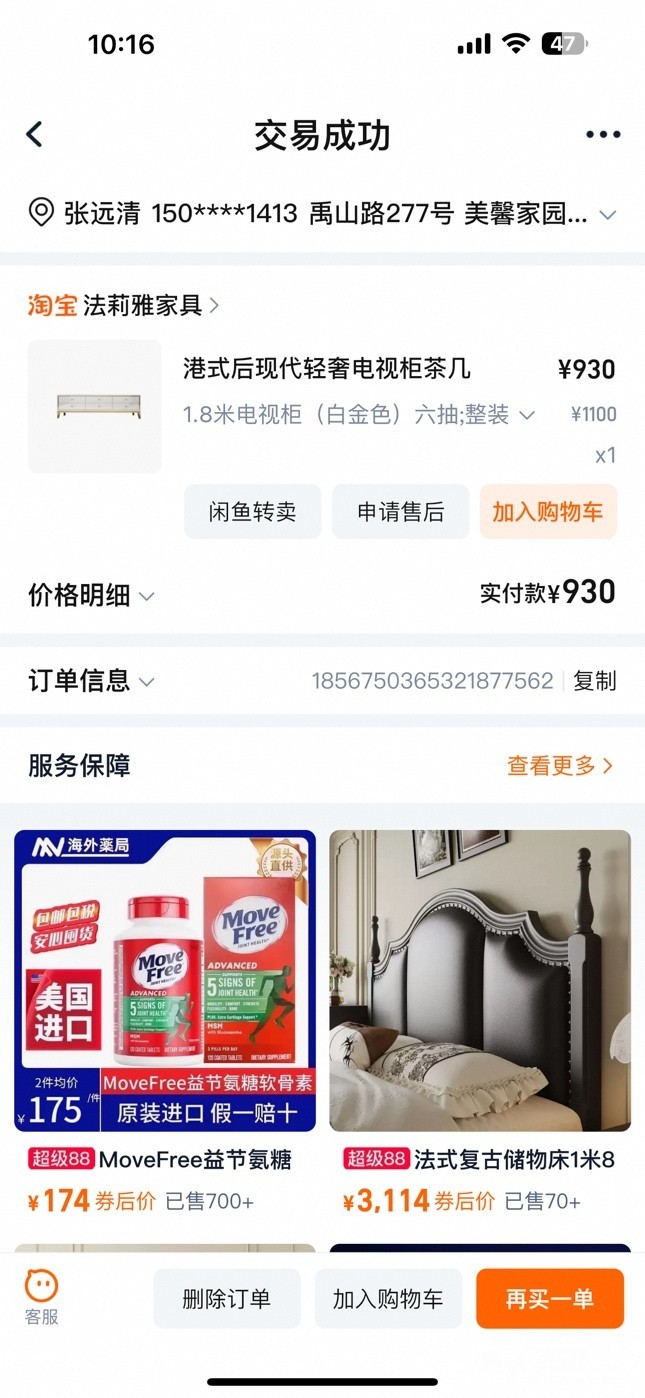
Task: Go back from the 交易成功 page
Action: (35, 134)
